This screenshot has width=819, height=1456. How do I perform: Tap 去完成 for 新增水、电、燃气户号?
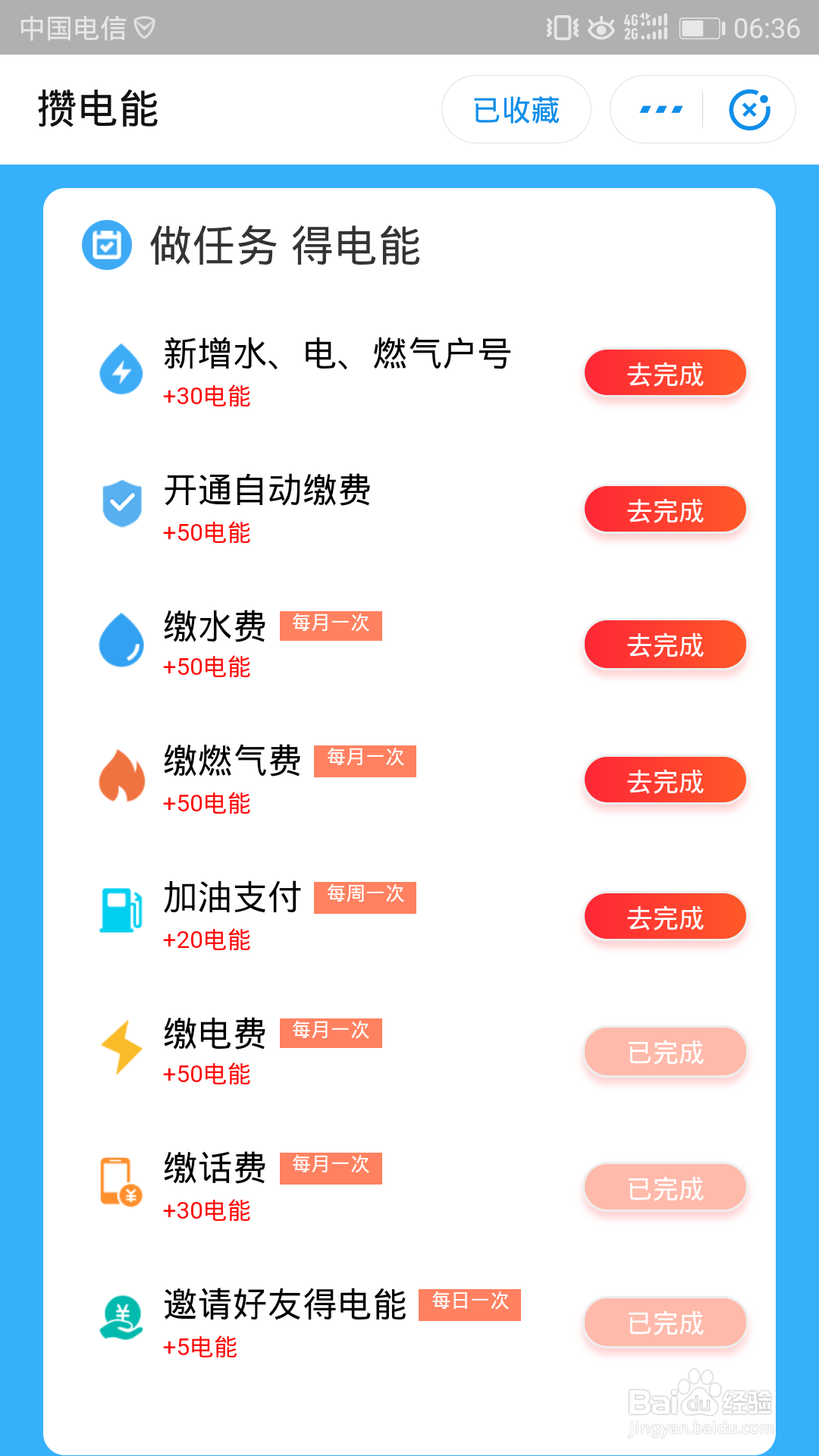point(665,373)
